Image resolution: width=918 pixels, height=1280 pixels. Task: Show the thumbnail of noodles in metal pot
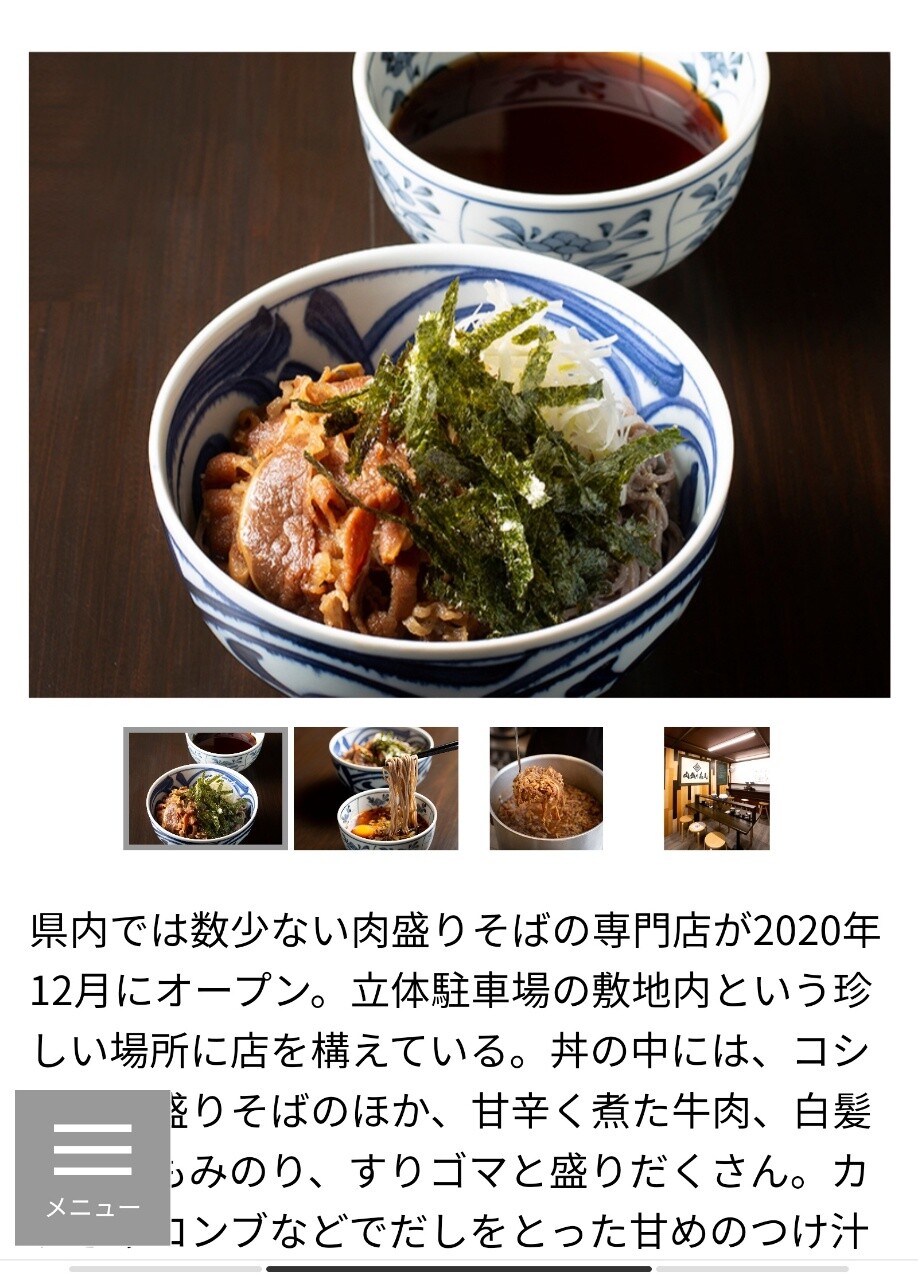[x=546, y=788]
